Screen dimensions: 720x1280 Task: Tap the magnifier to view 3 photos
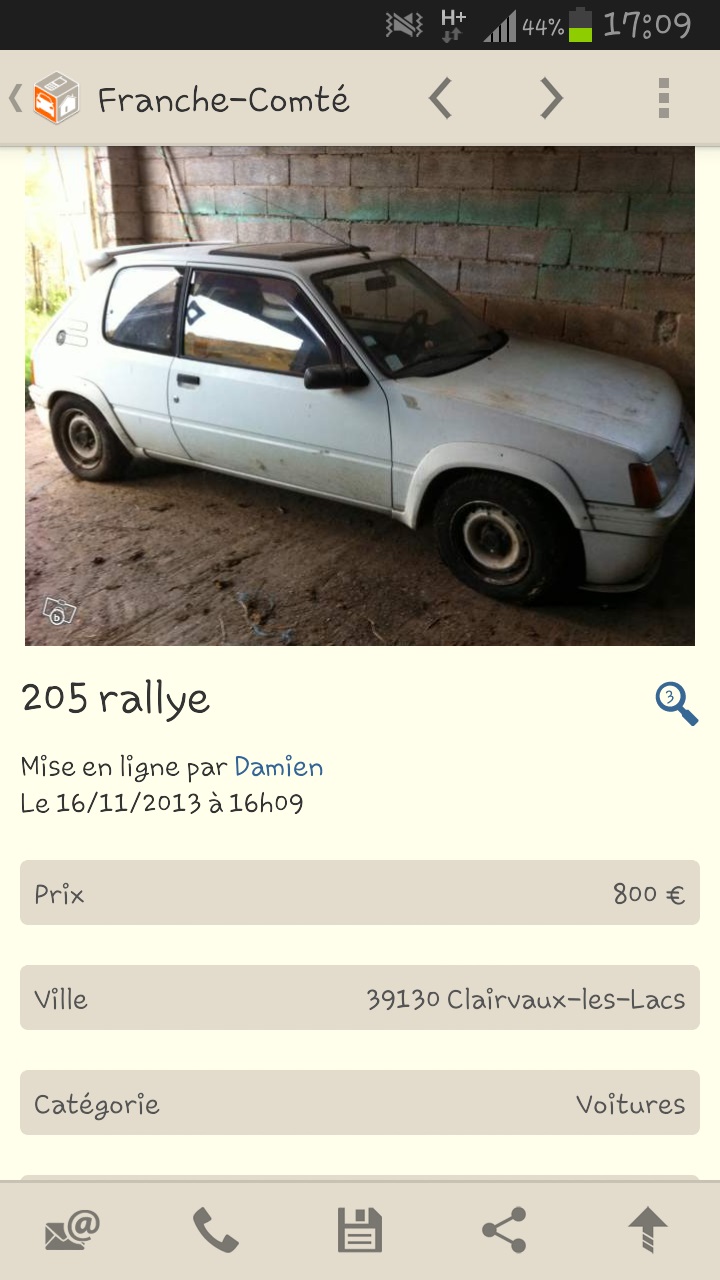click(x=677, y=703)
